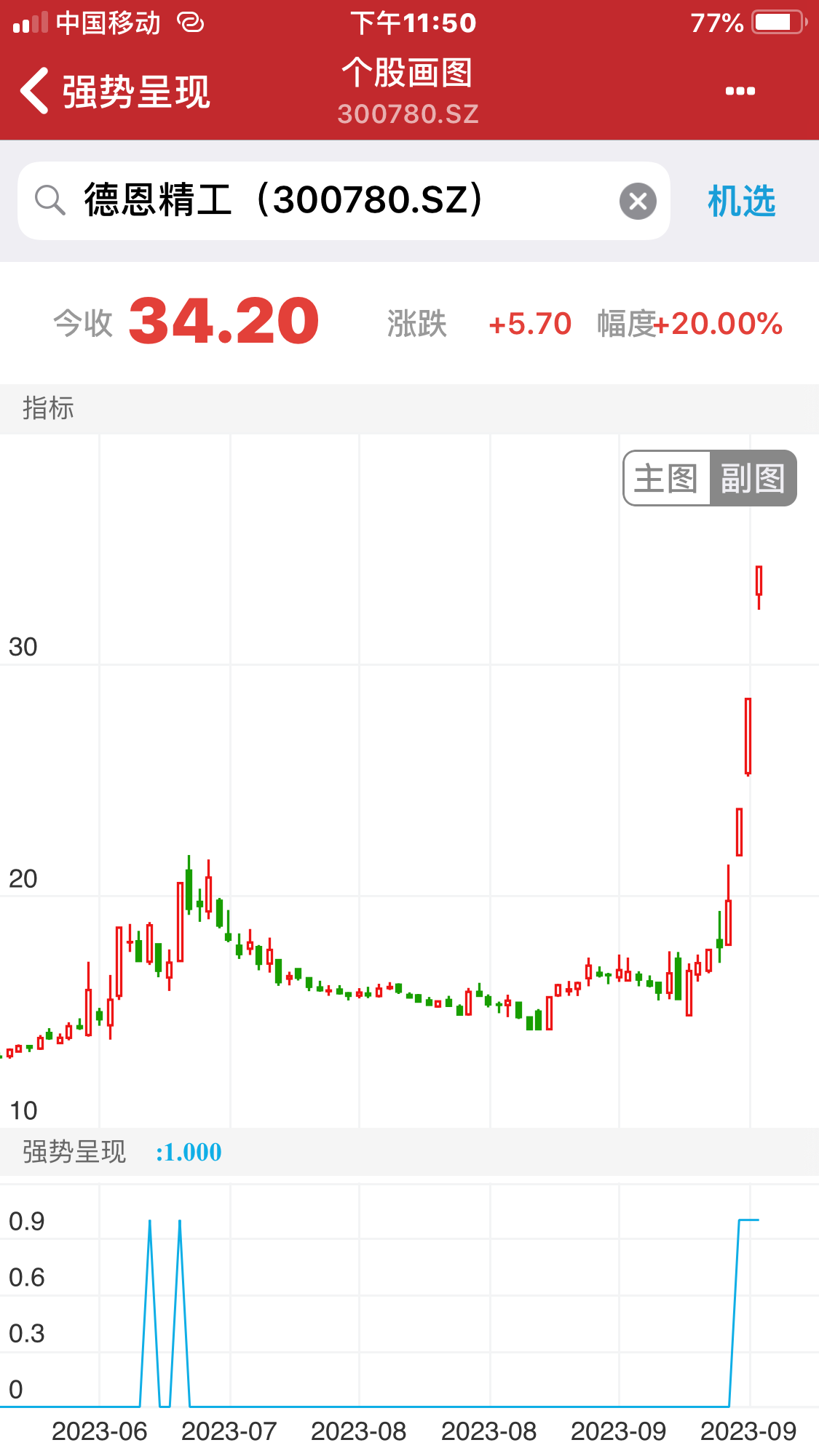Switch to the 副图 chart view
This screenshot has width=819, height=1456.
[x=753, y=478]
